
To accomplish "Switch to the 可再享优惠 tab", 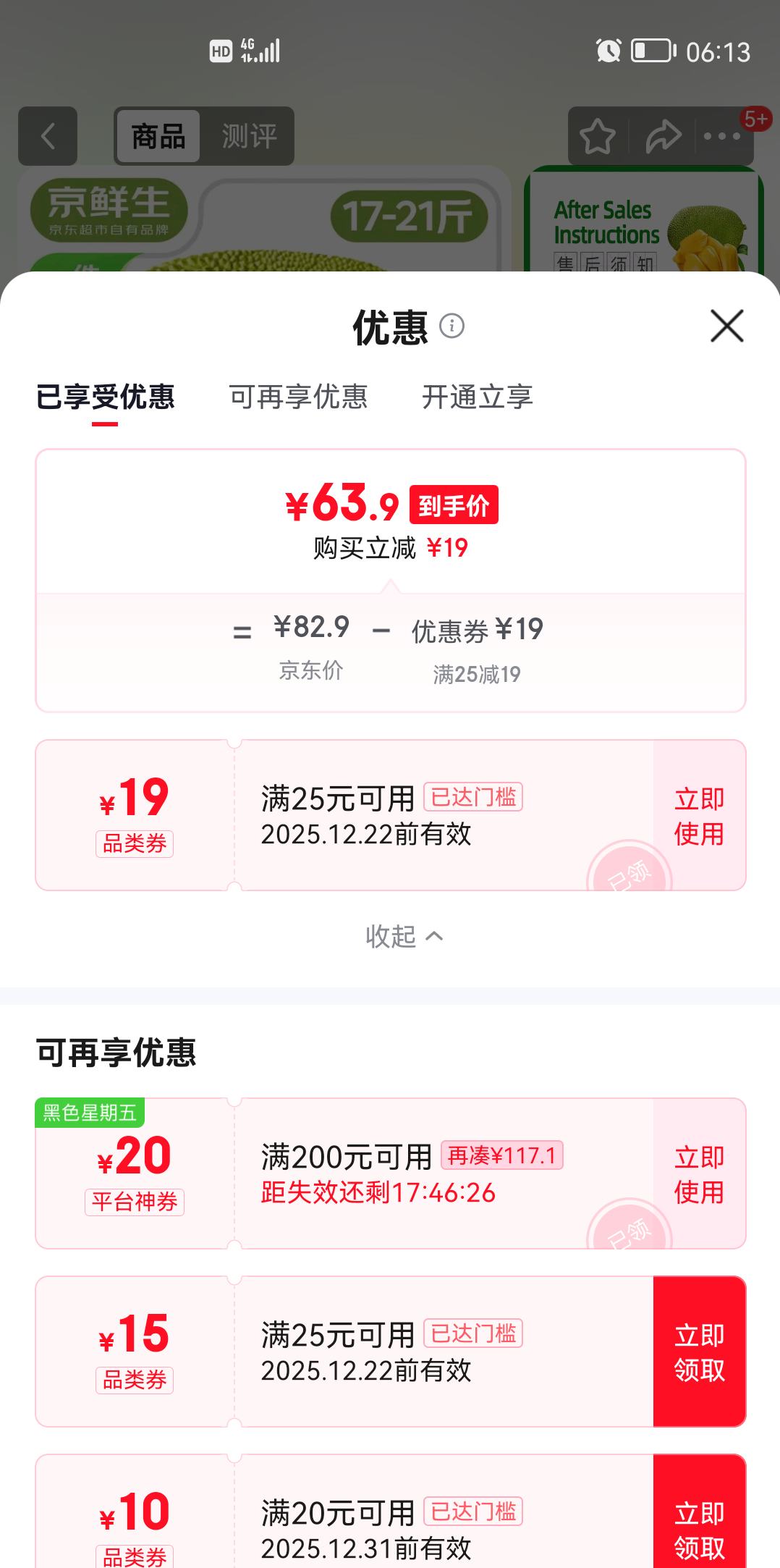I will (298, 397).
